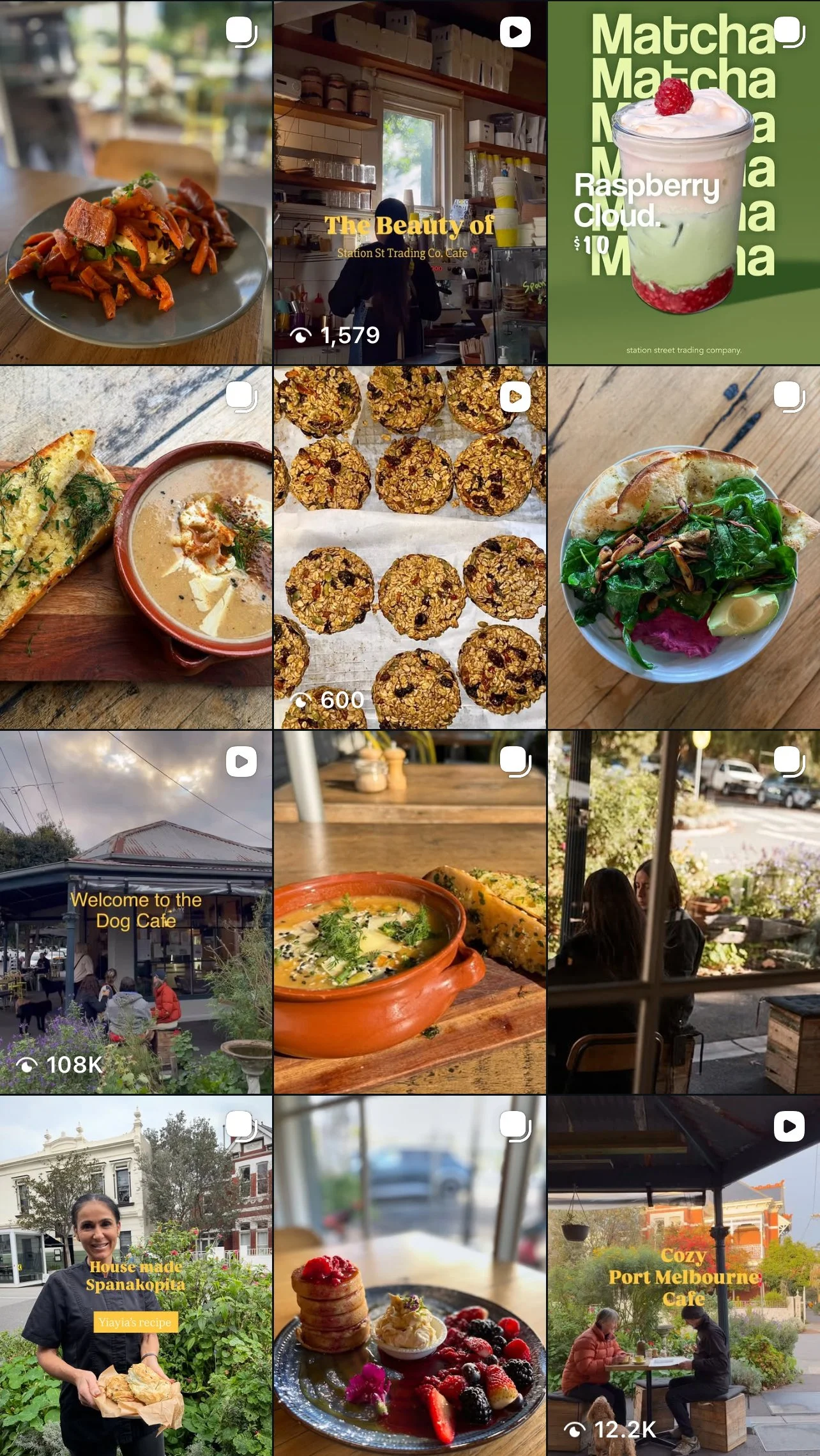Open the orange soup bowl post
This screenshot has width=820, height=1456.
coord(410,912)
